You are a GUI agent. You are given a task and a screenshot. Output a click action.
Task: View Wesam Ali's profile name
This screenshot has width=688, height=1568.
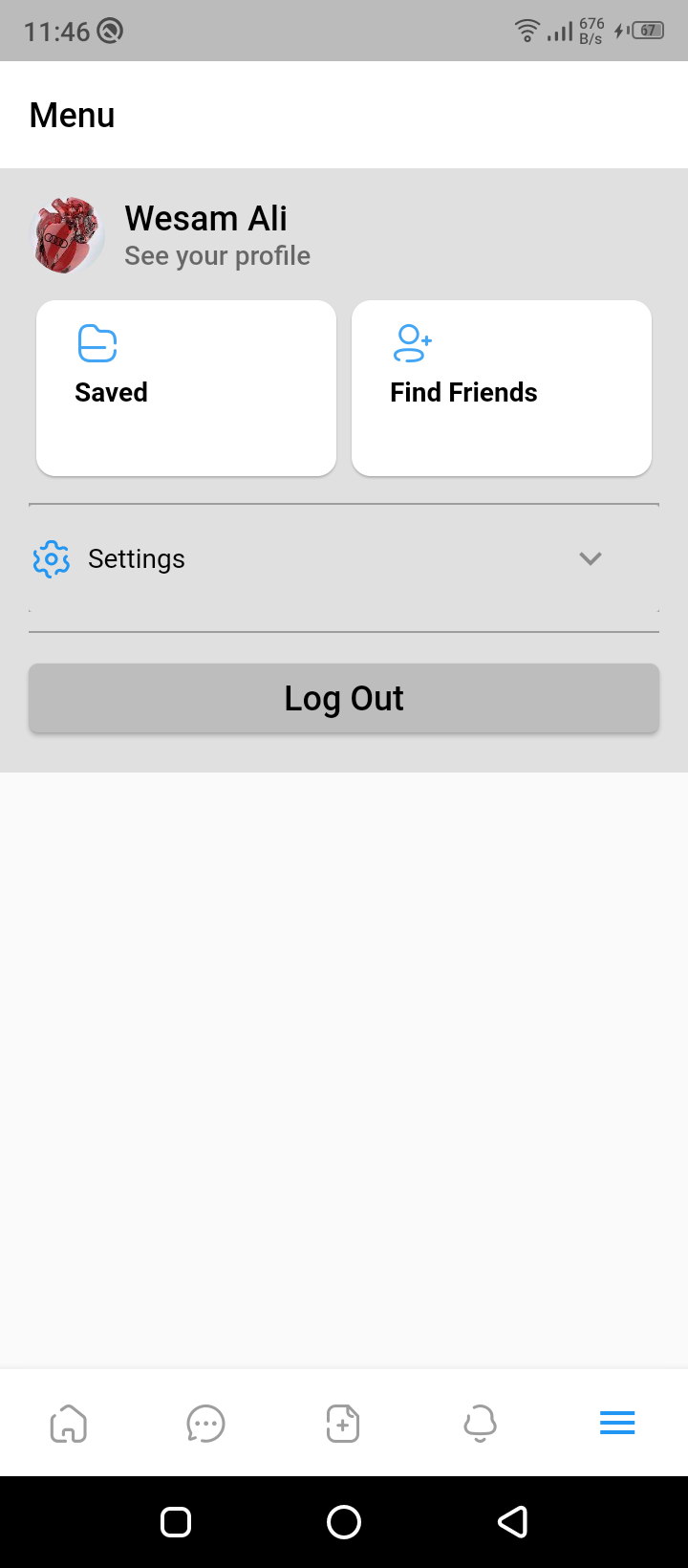click(205, 218)
